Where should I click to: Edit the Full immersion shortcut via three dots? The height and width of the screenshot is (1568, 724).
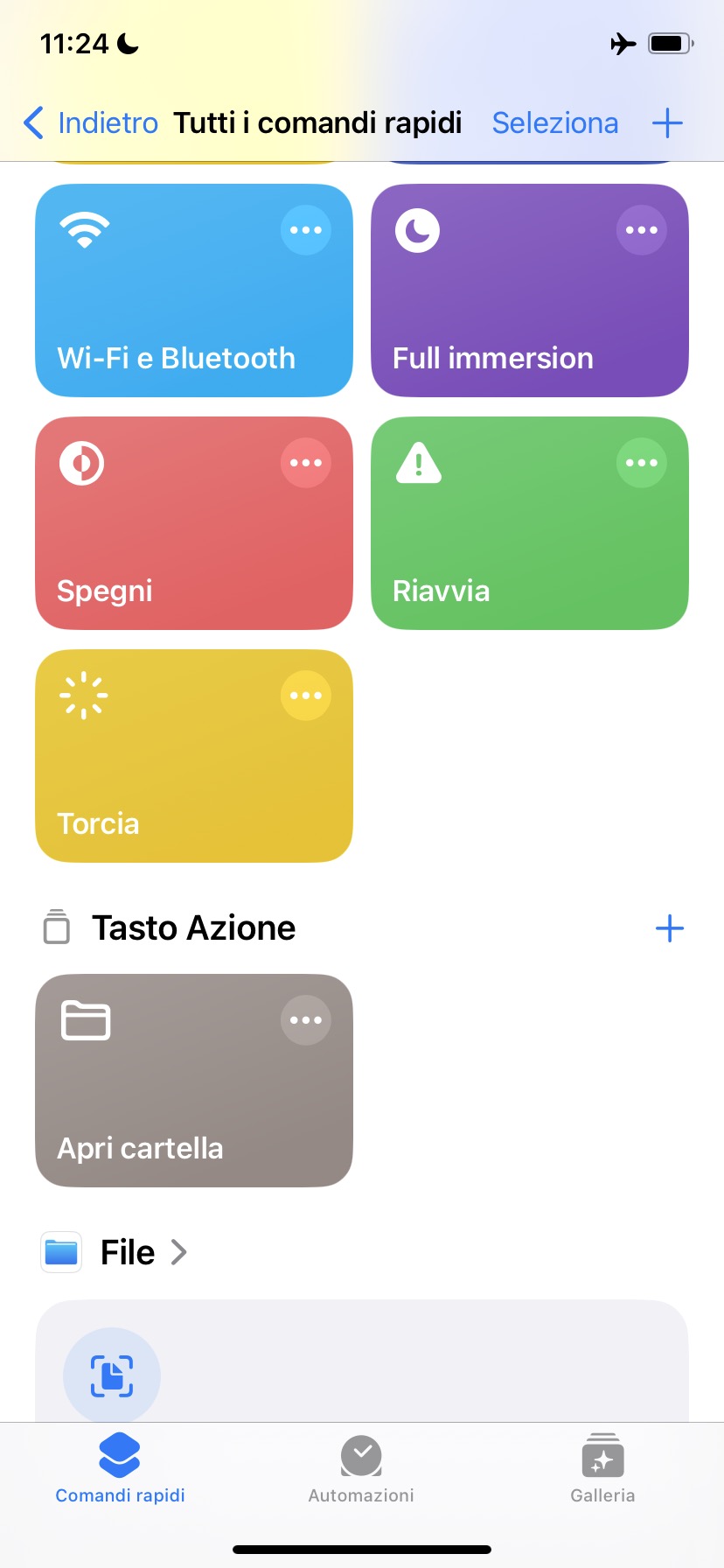(641, 230)
